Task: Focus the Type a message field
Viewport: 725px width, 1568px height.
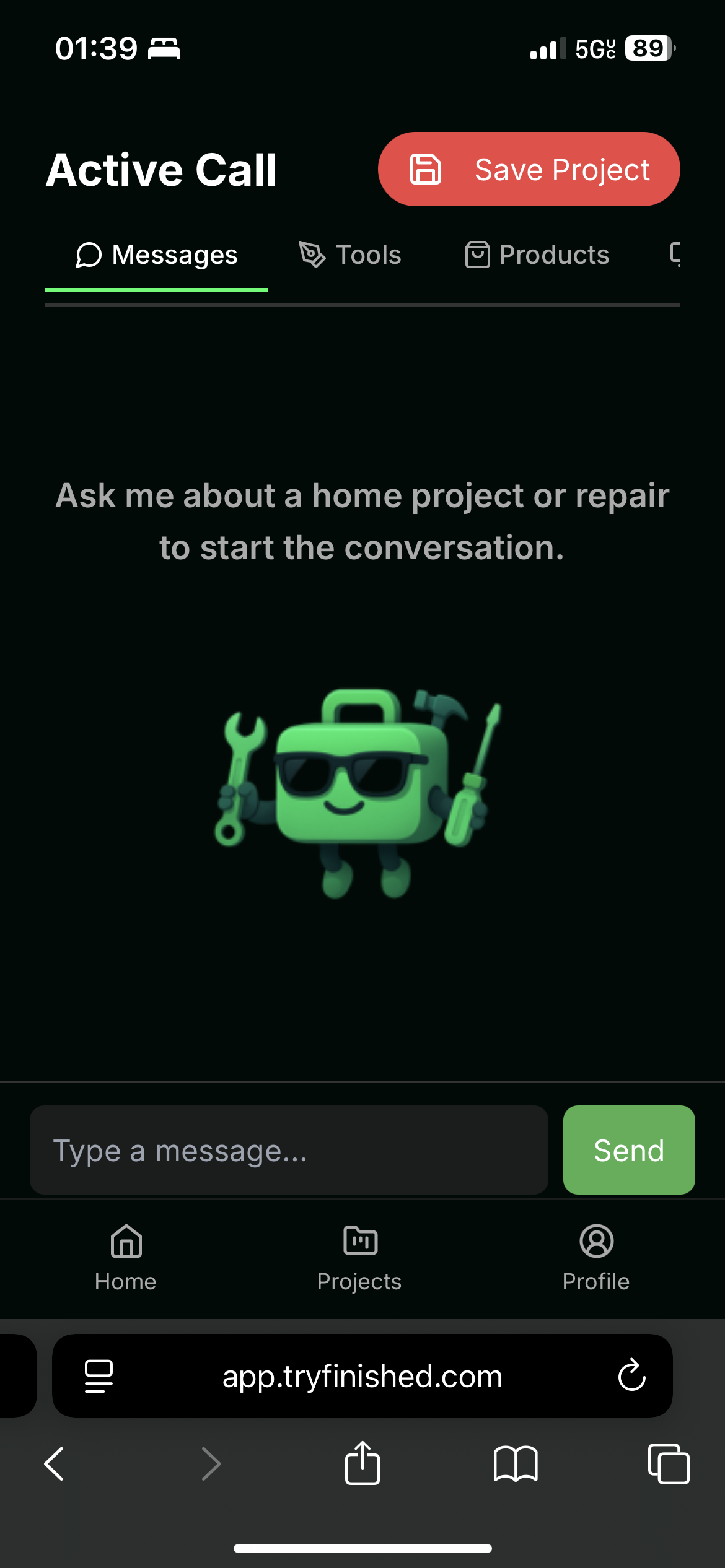Action: 289,1150
